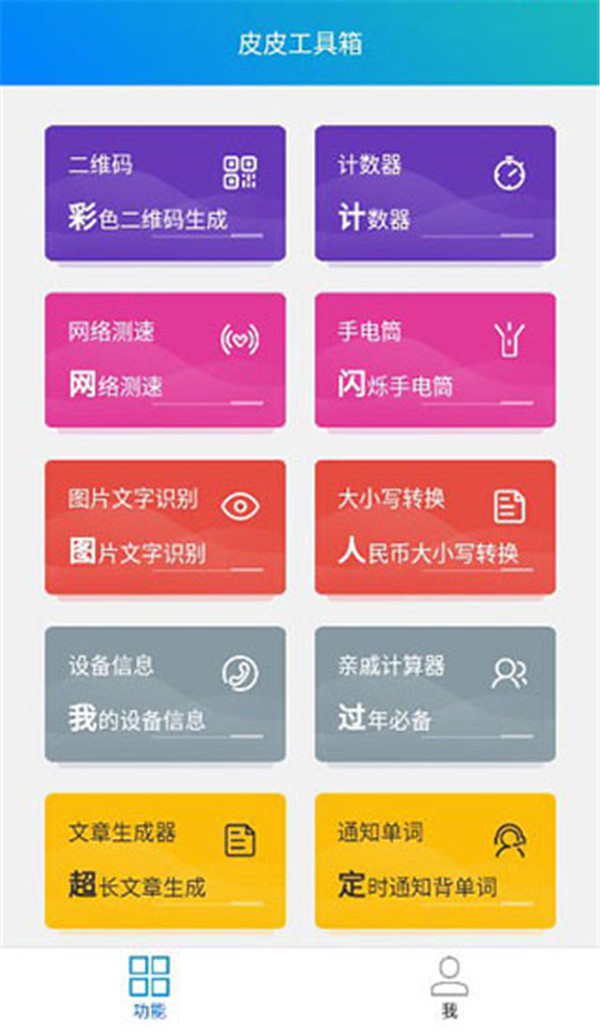Open the 手电筒 flashing flashlight tool
This screenshot has width=600, height=1031.
coord(435,360)
